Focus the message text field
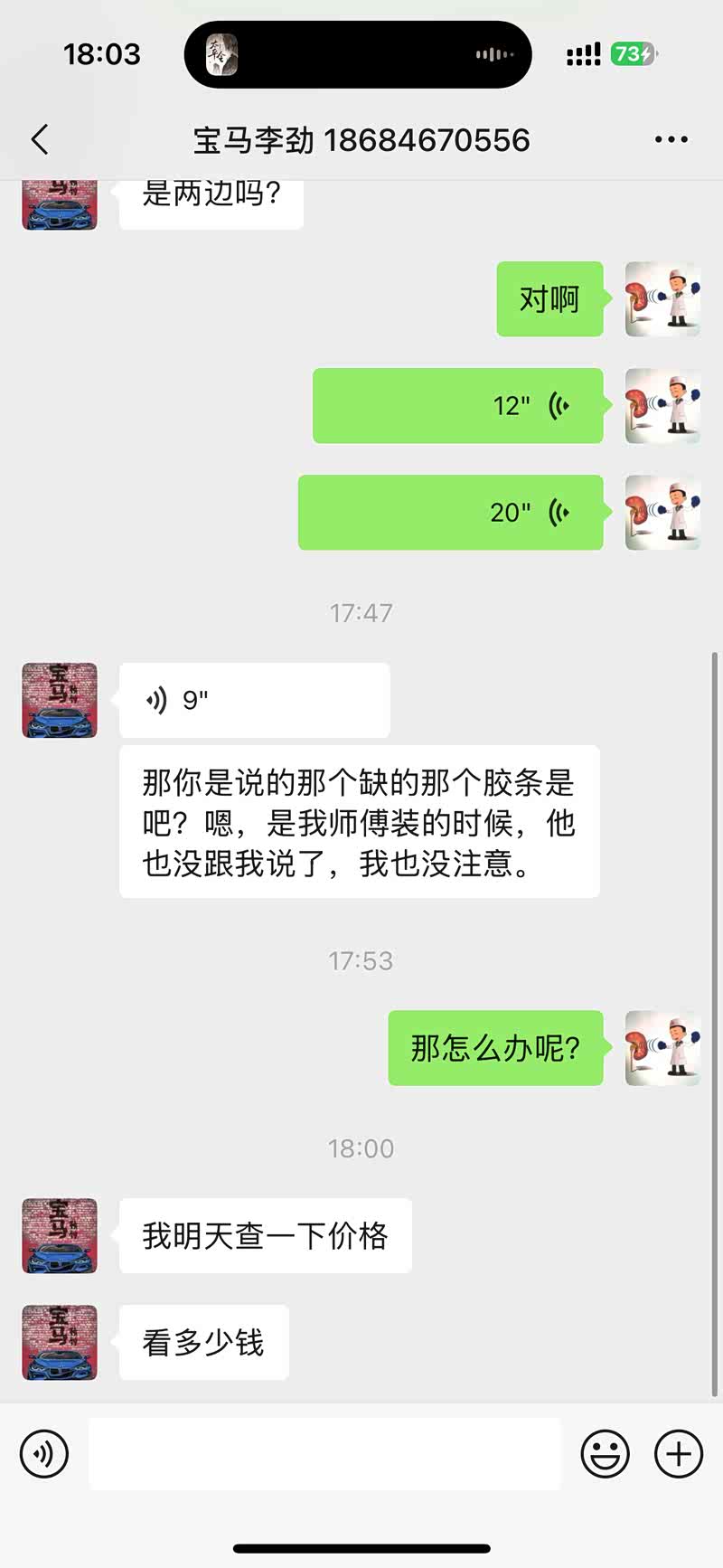Image resolution: width=723 pixels, height=1568 pixels. (x=324, y=1453)
